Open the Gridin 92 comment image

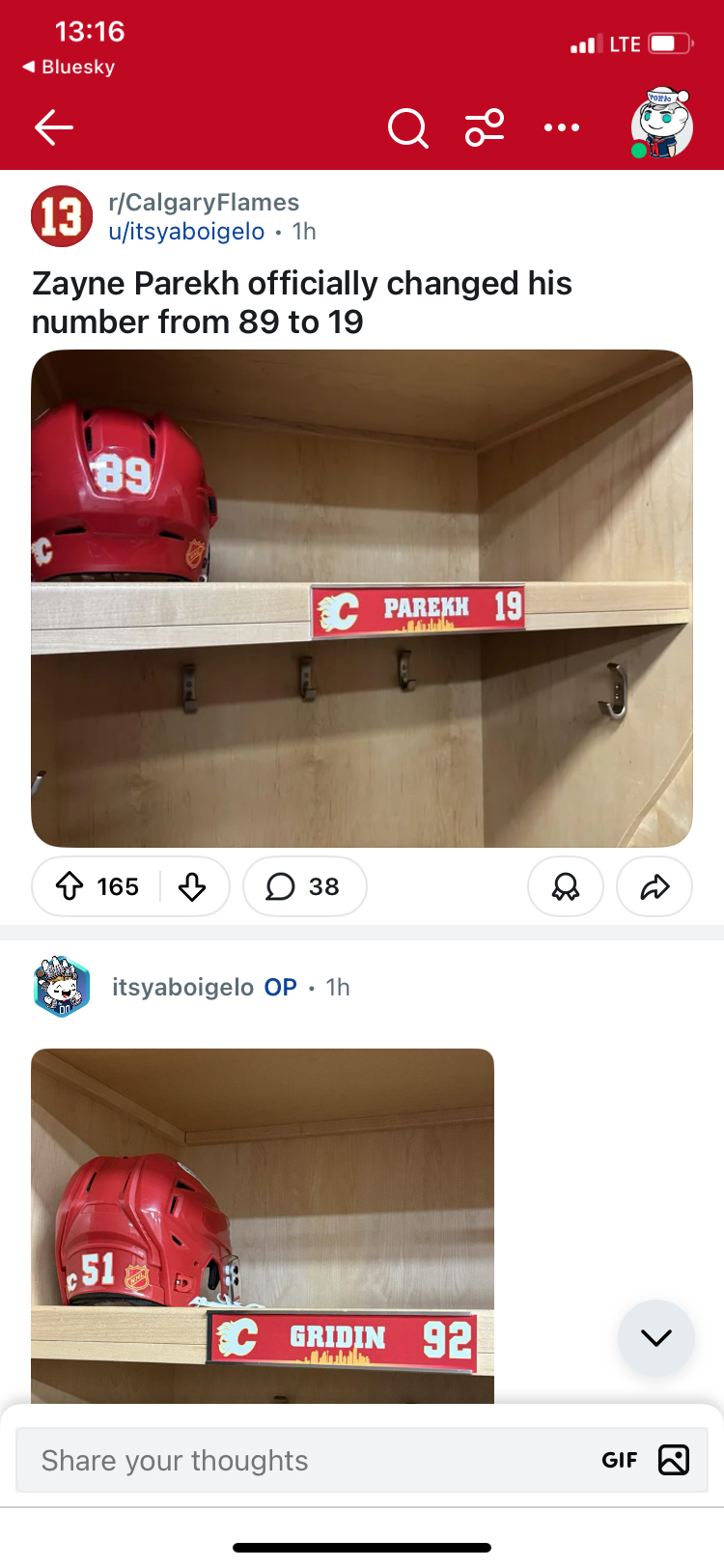click(263, 1226)
